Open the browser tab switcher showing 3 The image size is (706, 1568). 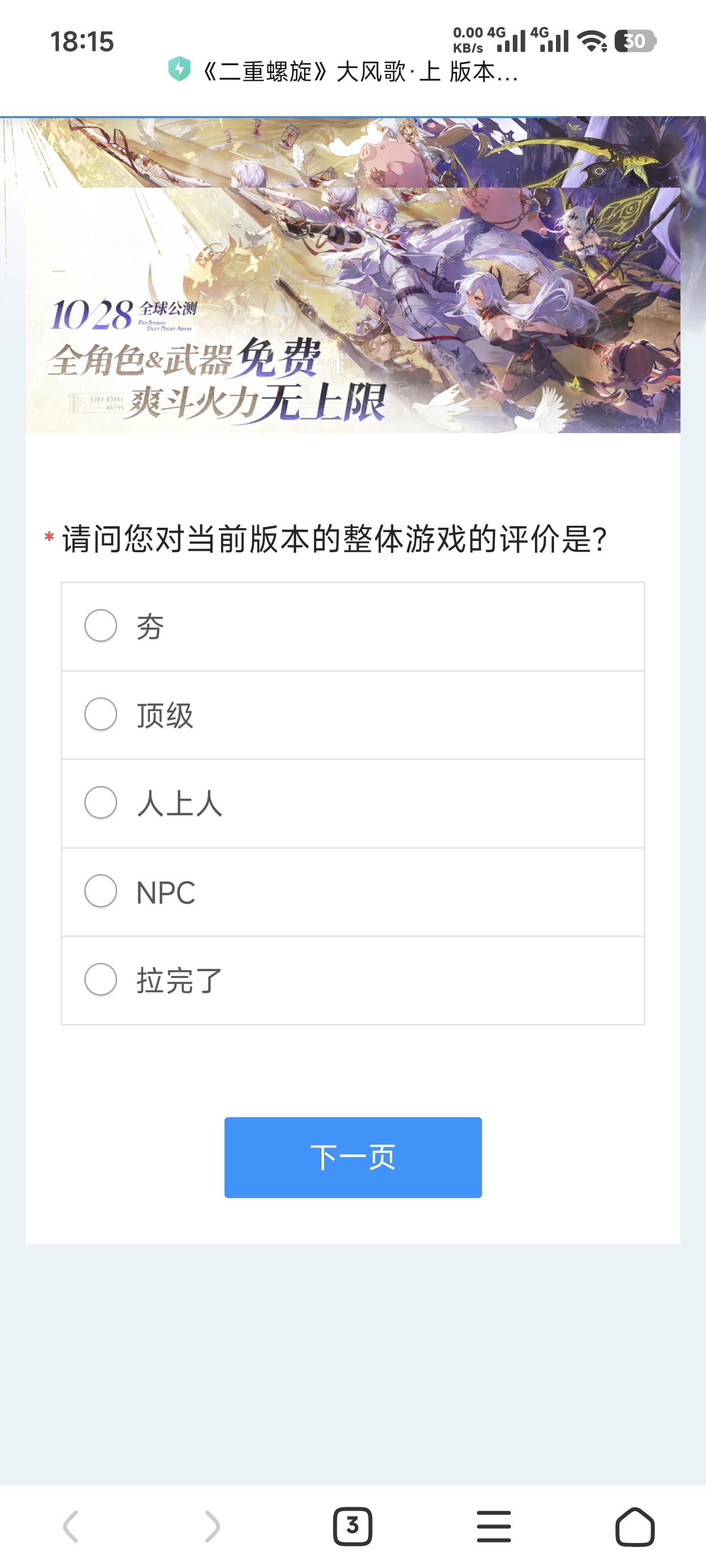pyautogui.click(x=353, y=1526)
